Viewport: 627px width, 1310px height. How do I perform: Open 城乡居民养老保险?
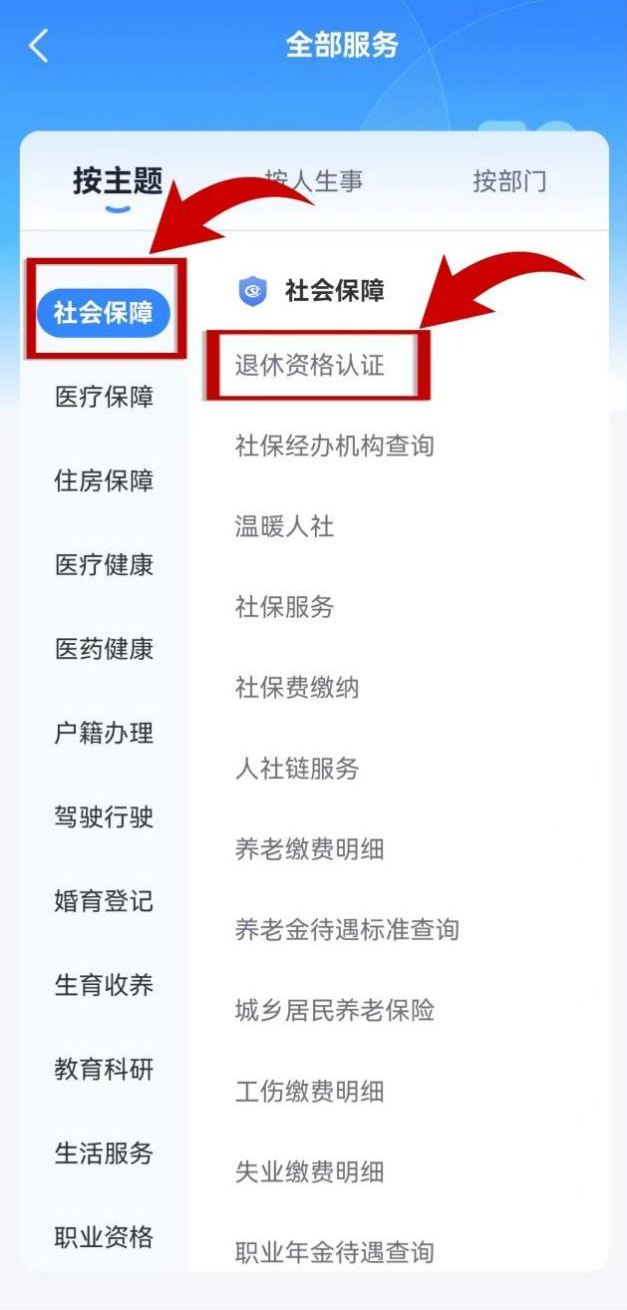[x=334, y=1010]
